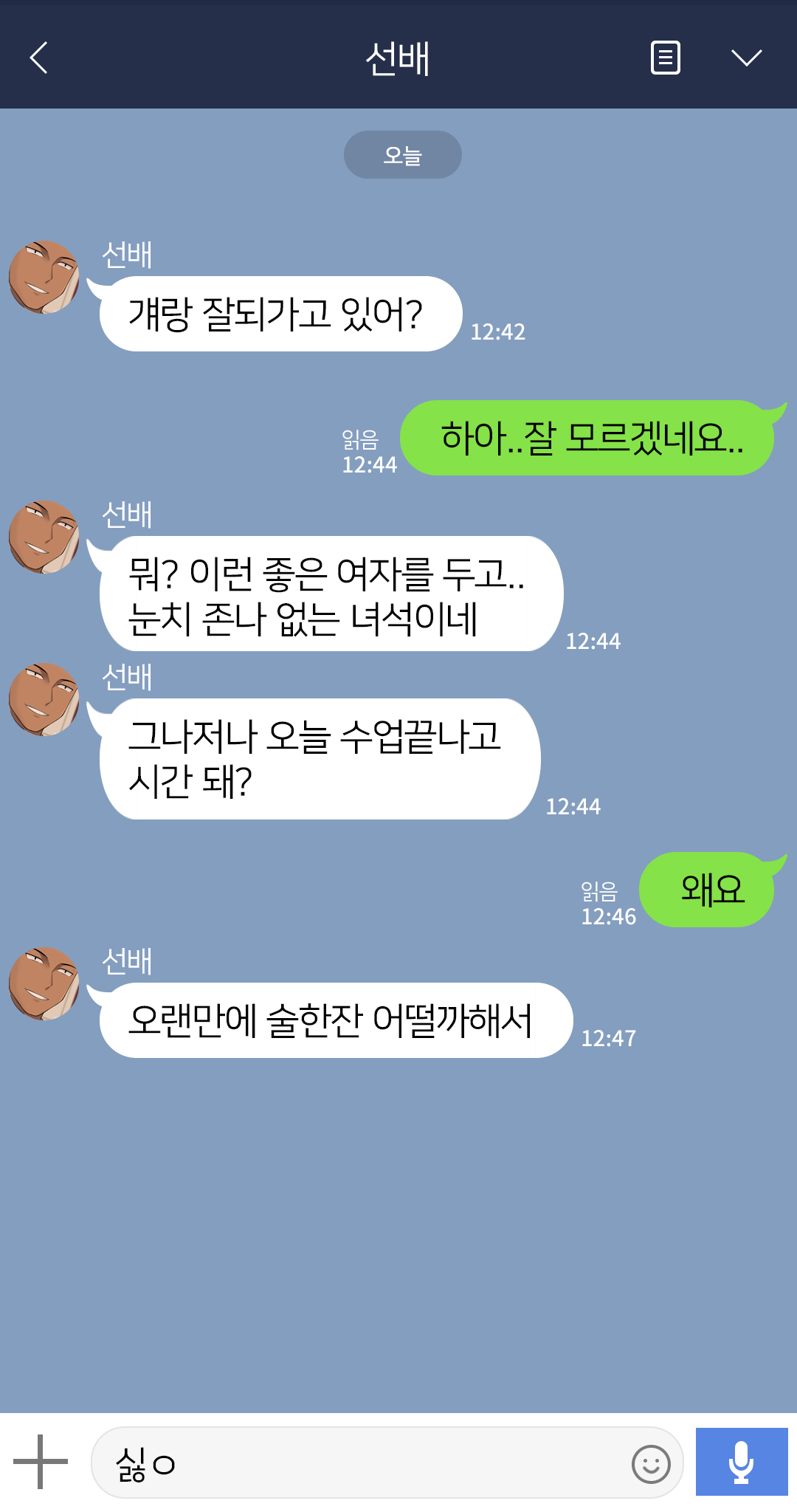Open the plus attachment menu

[x=41, y=1461]
